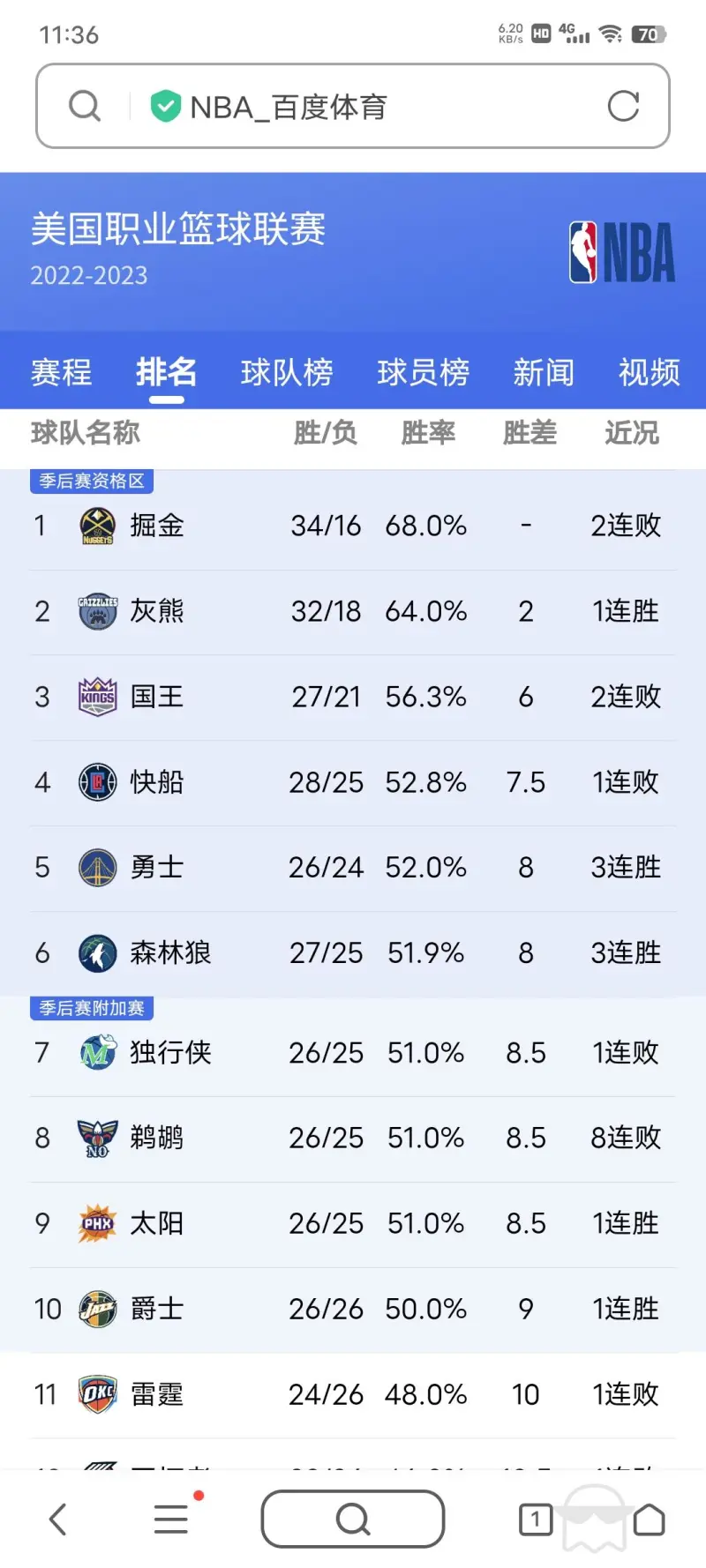Open the 雷霆 team row
The height and width of the screenshot is (1568, 706).
[353, 1395]
